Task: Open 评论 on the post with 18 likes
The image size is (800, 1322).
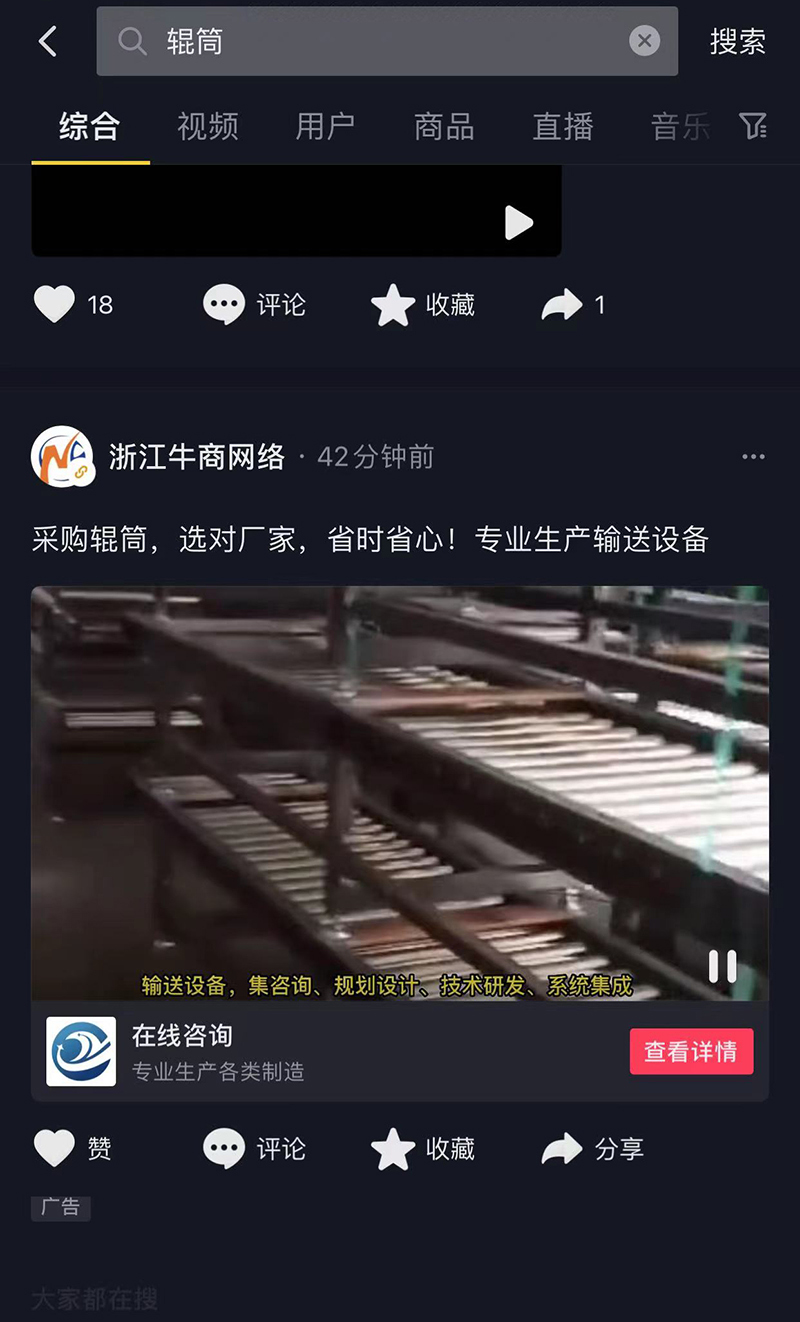Action: [x=254, y=304]
